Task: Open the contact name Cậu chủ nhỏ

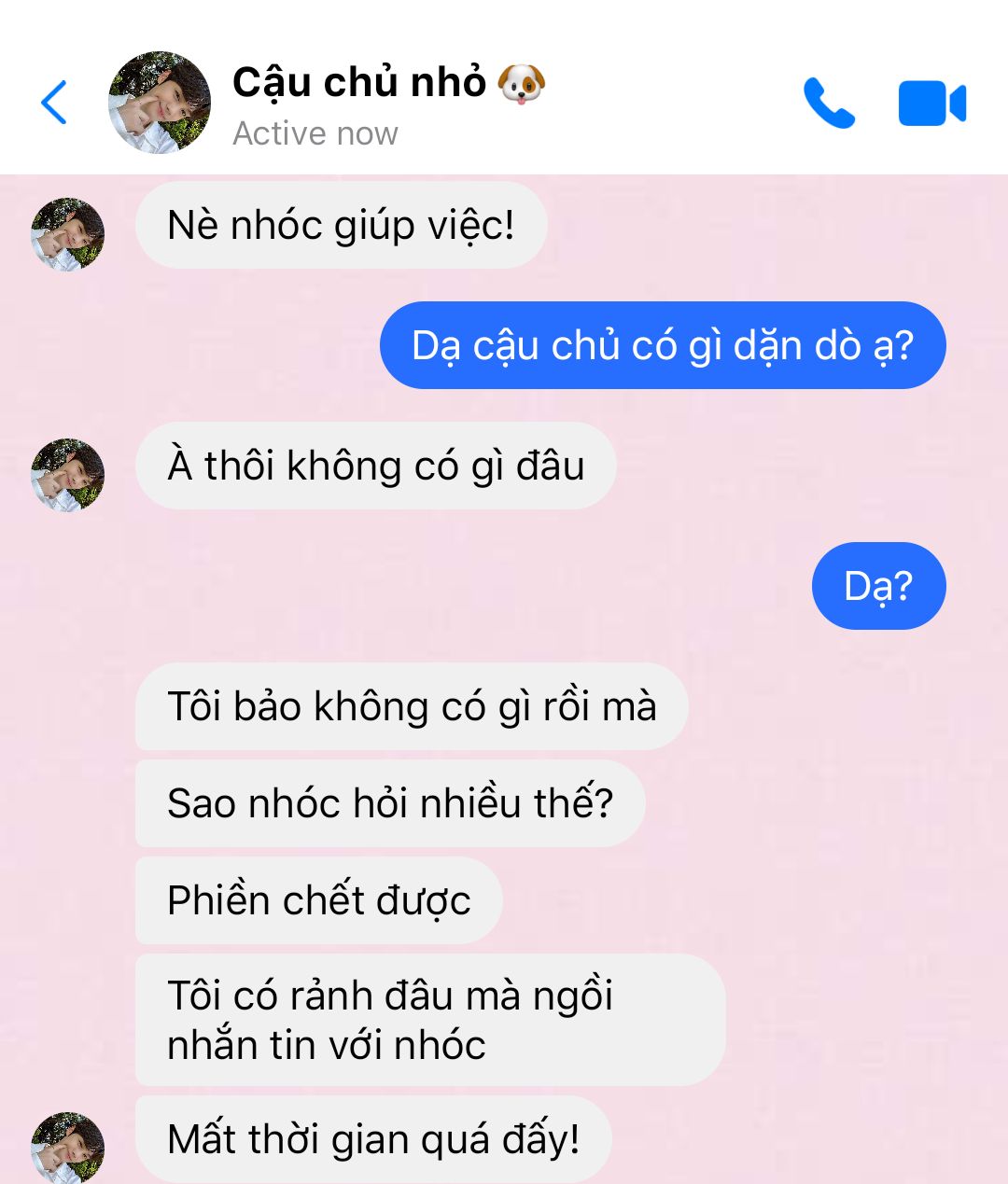Action: pos(359,83)
